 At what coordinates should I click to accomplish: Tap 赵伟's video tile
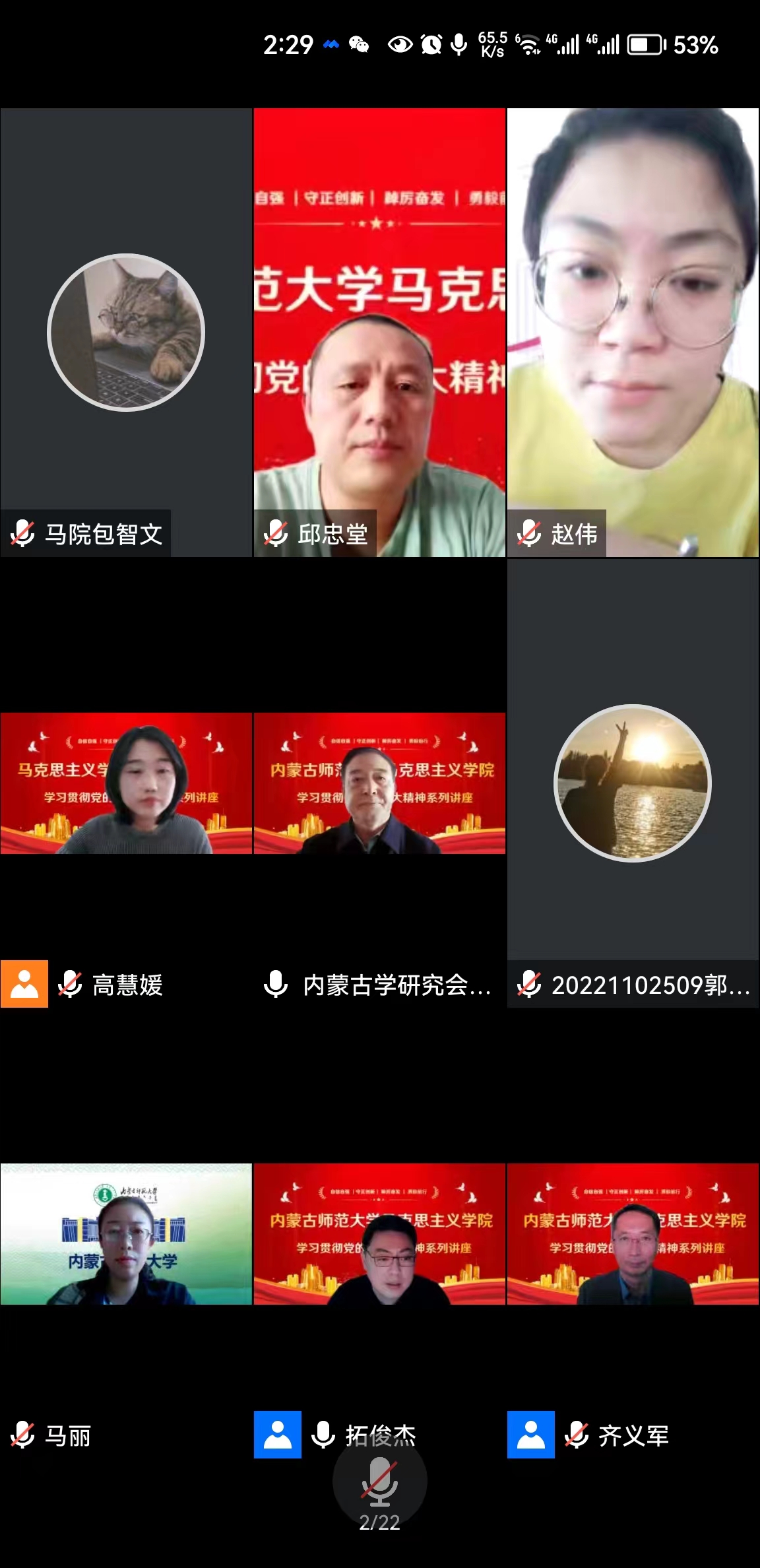(632, 332)
